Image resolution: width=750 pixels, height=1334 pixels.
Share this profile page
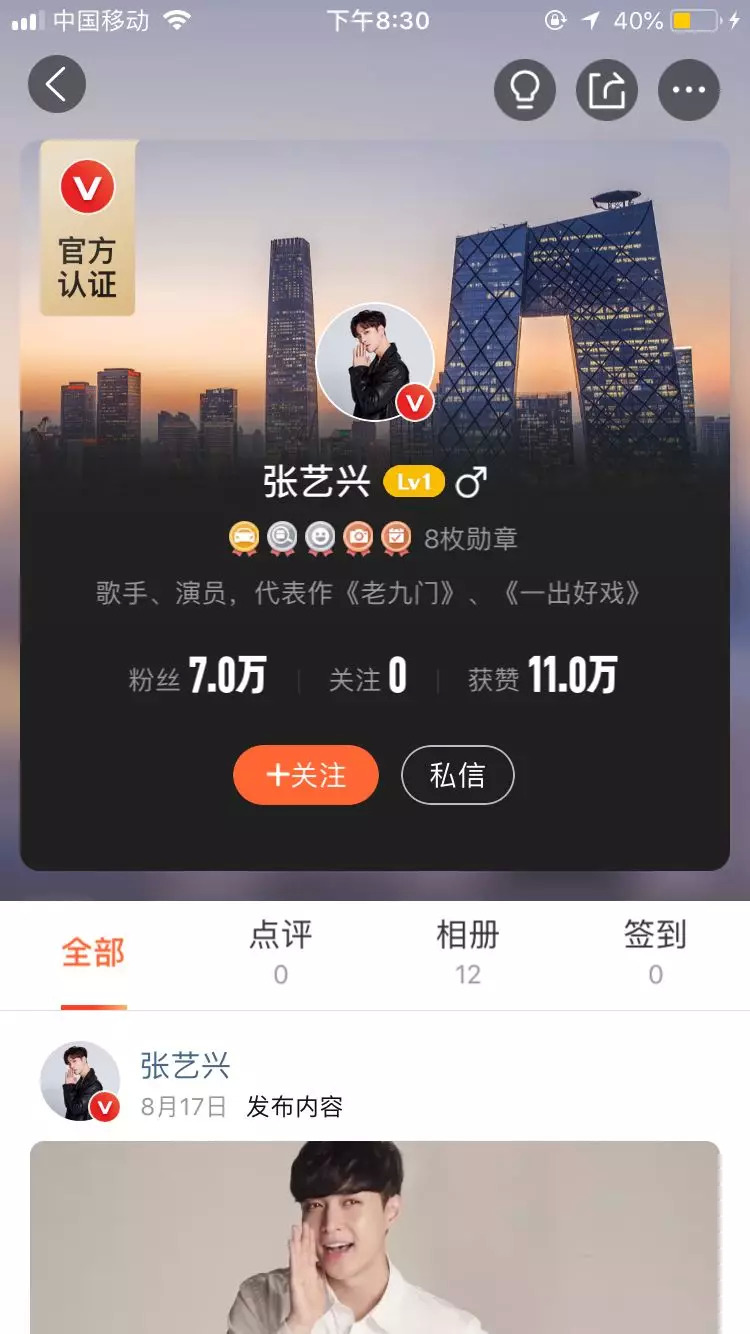tap(607, 91)
